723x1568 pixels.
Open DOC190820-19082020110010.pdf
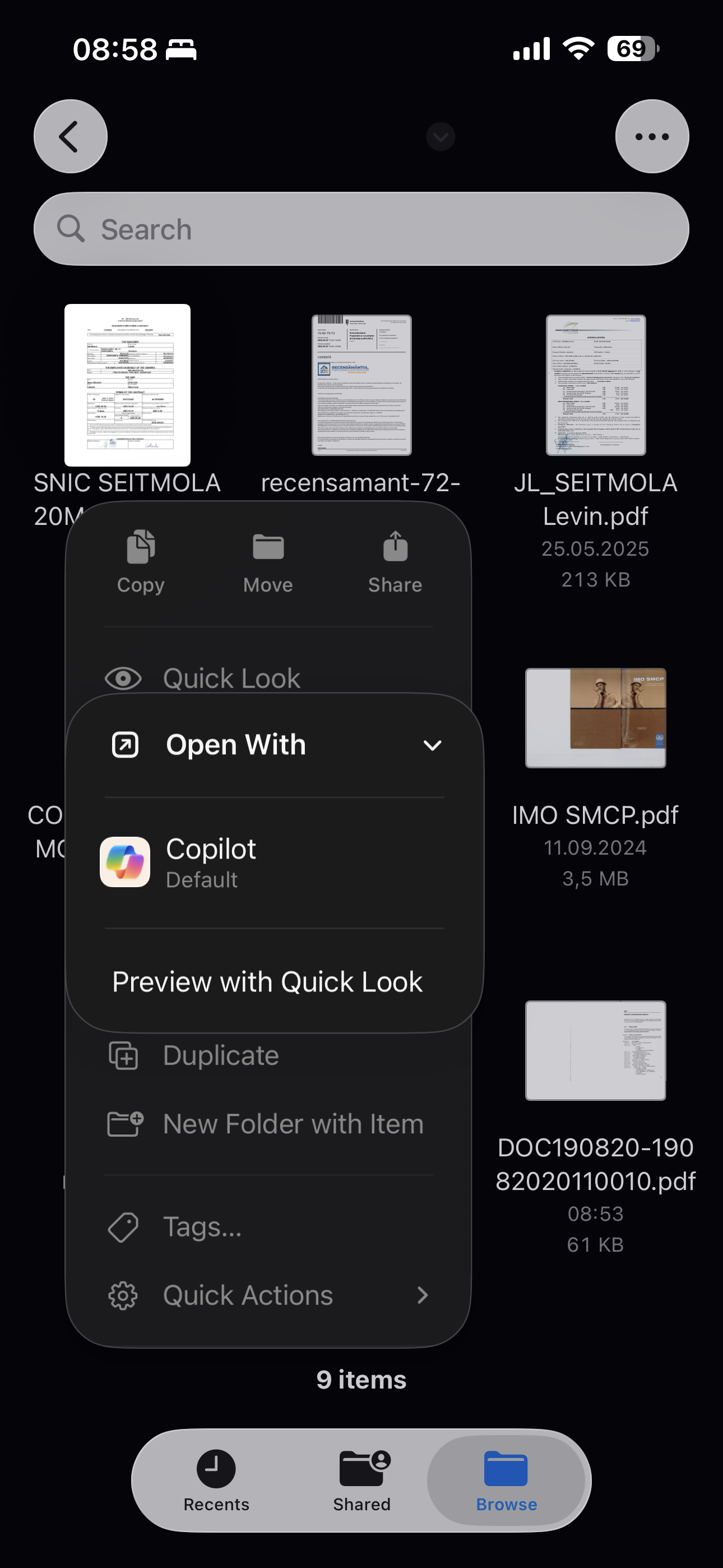595,1050
